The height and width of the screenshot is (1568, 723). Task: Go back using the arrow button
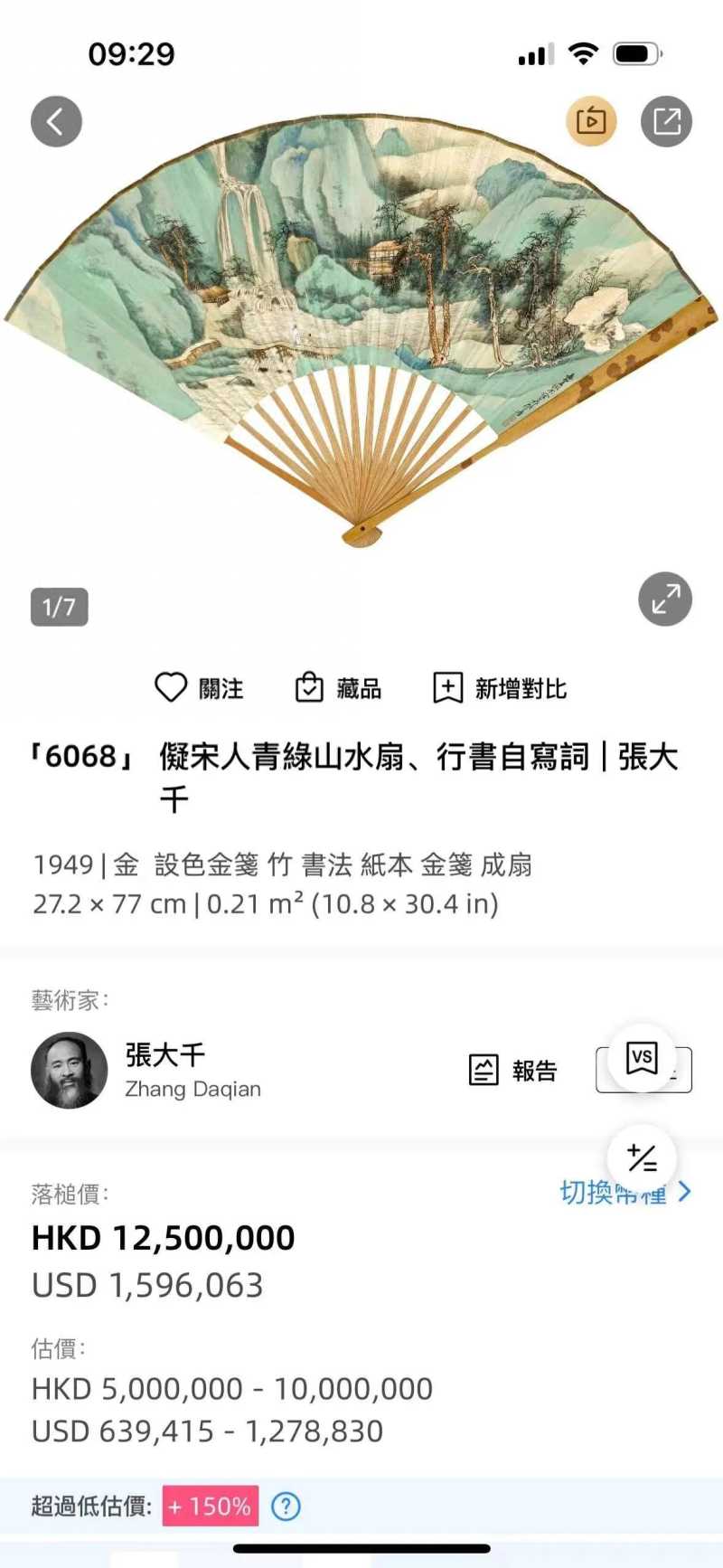click(56, 121)
